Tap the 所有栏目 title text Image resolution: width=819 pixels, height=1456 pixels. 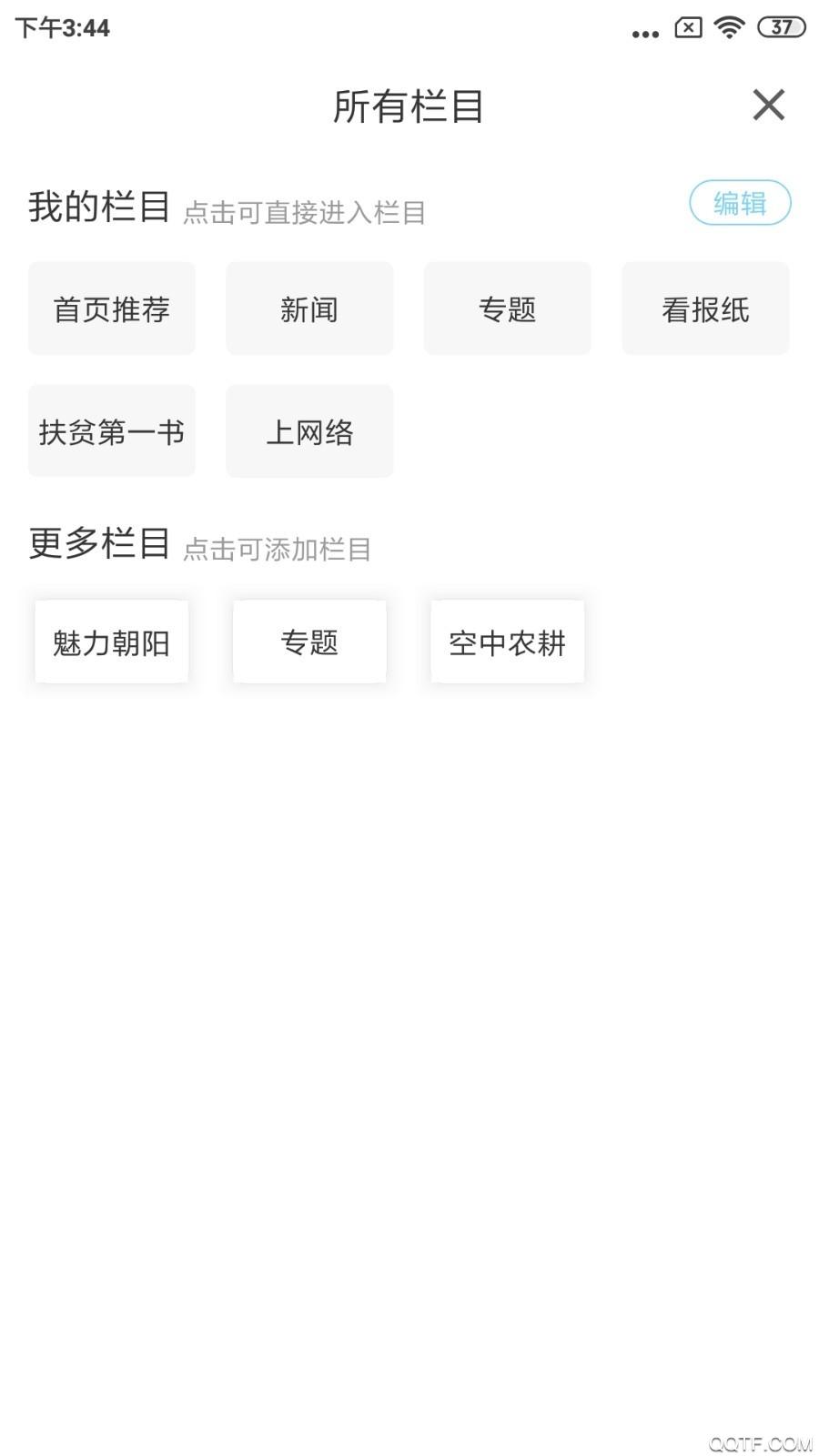[x=409, y=106]
